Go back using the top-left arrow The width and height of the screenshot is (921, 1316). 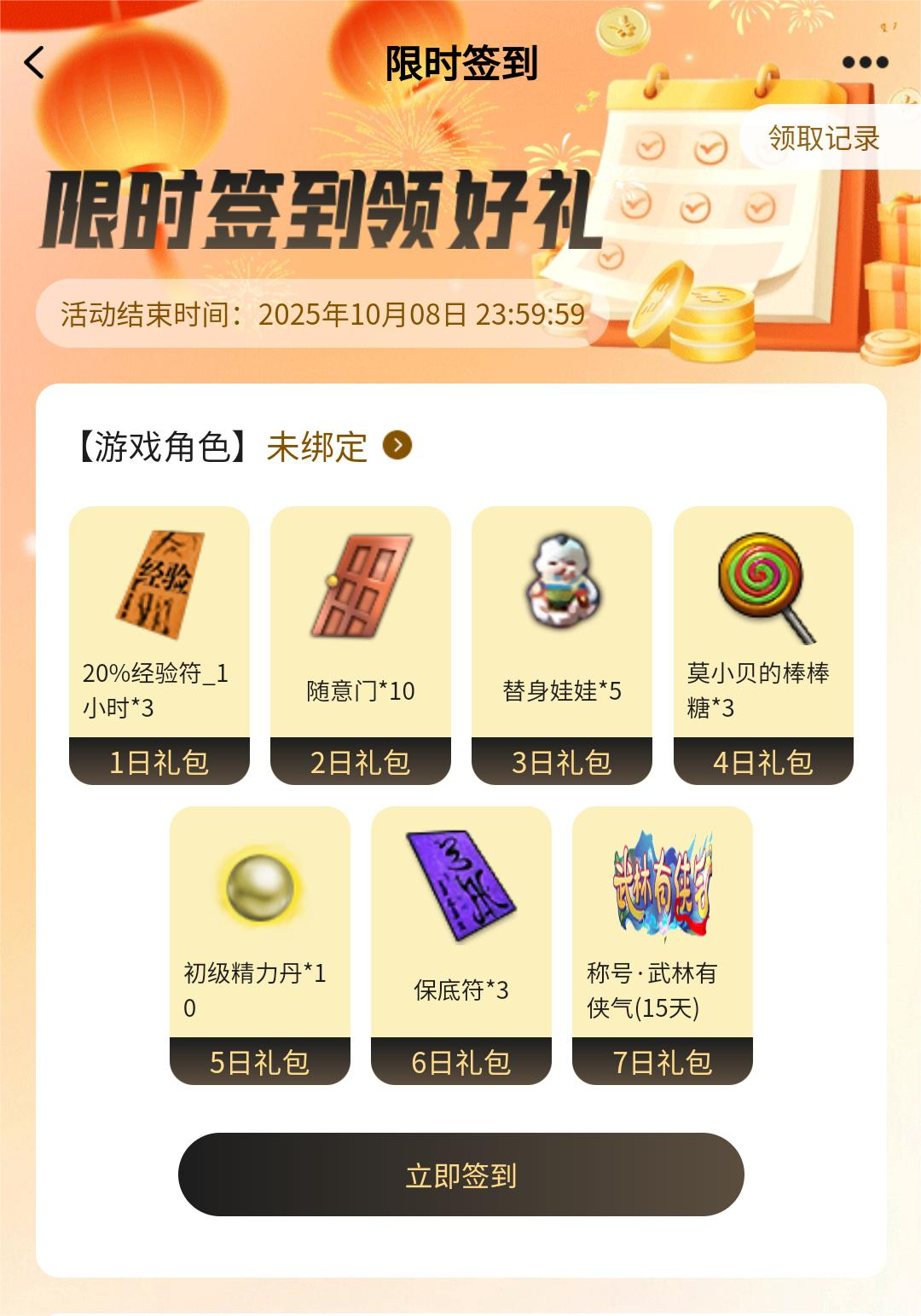(x=34, y=62)
